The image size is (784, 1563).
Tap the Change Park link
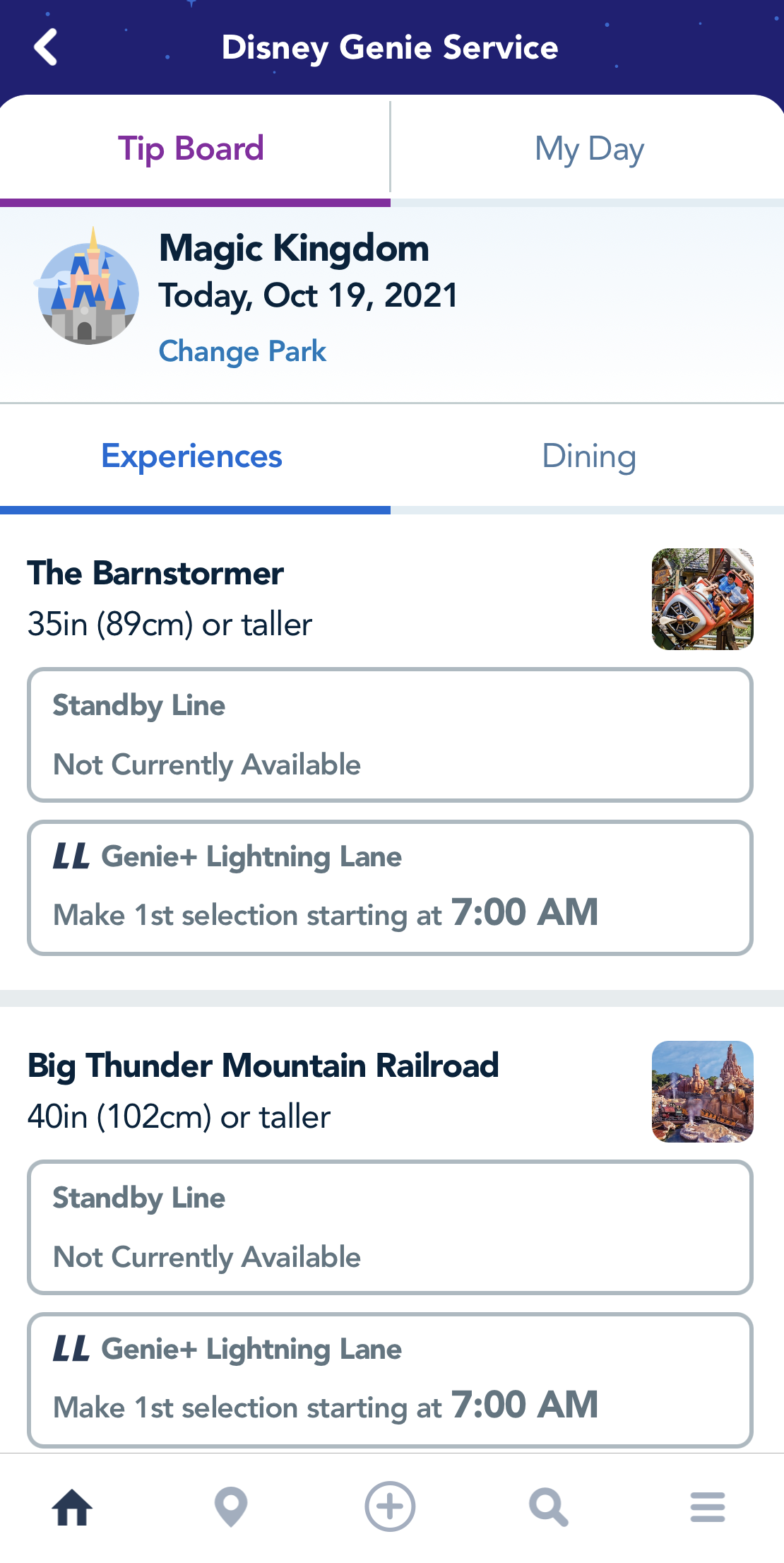click(x=242, y=351)
